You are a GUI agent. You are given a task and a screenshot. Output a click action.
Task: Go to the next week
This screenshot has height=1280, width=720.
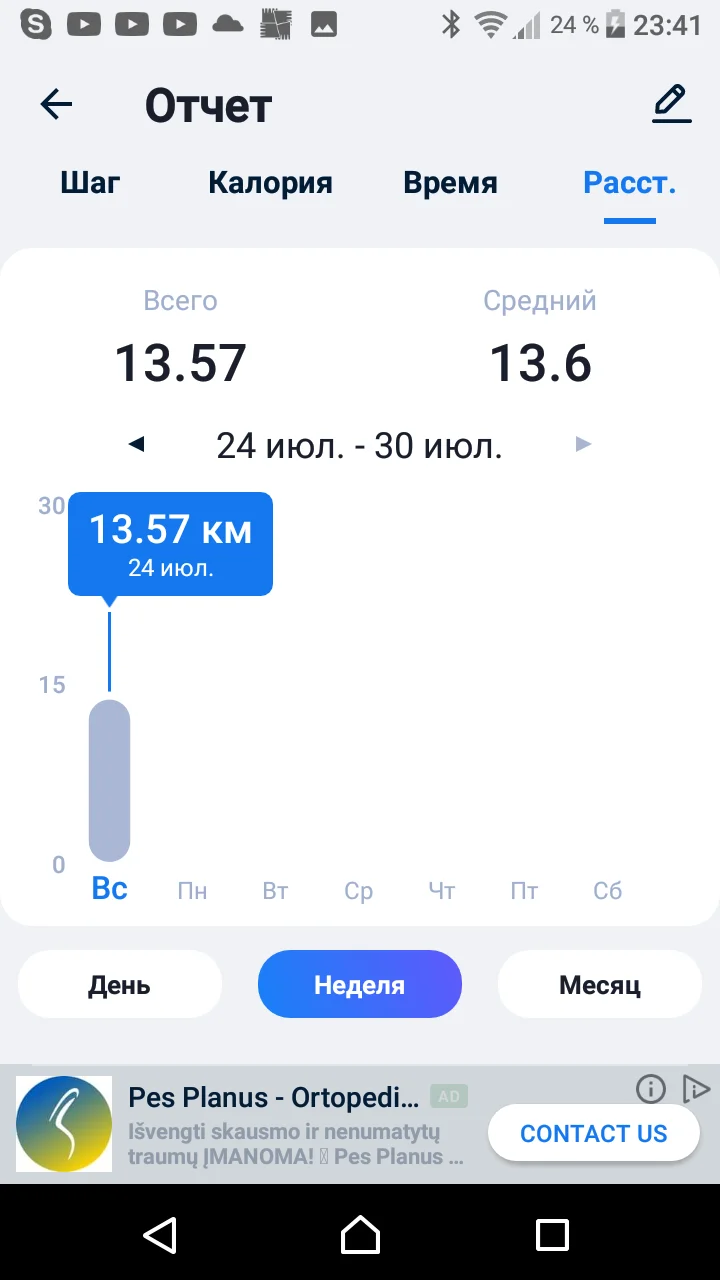pos(584,445)
